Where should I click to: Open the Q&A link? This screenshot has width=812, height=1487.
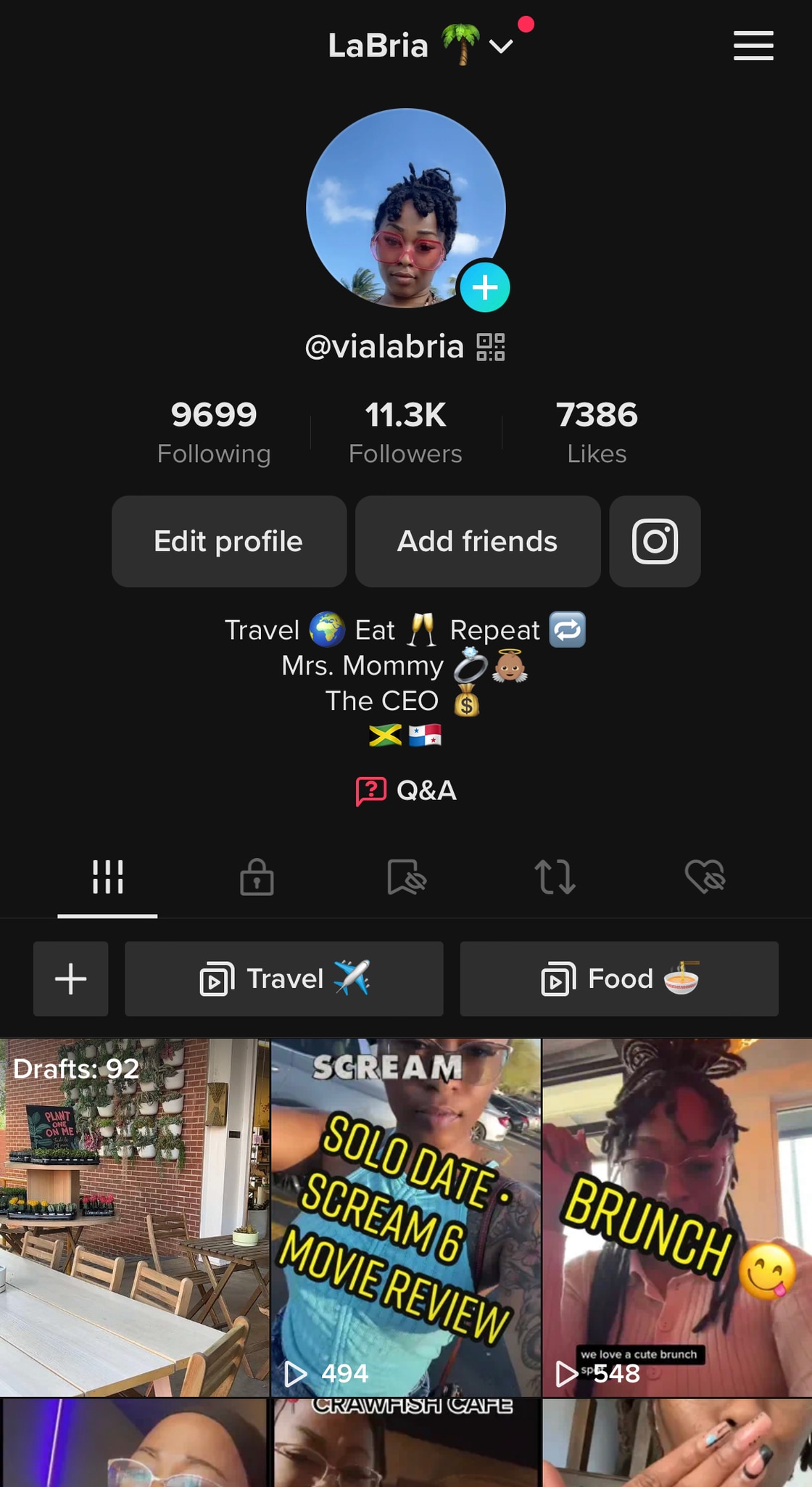407,791
